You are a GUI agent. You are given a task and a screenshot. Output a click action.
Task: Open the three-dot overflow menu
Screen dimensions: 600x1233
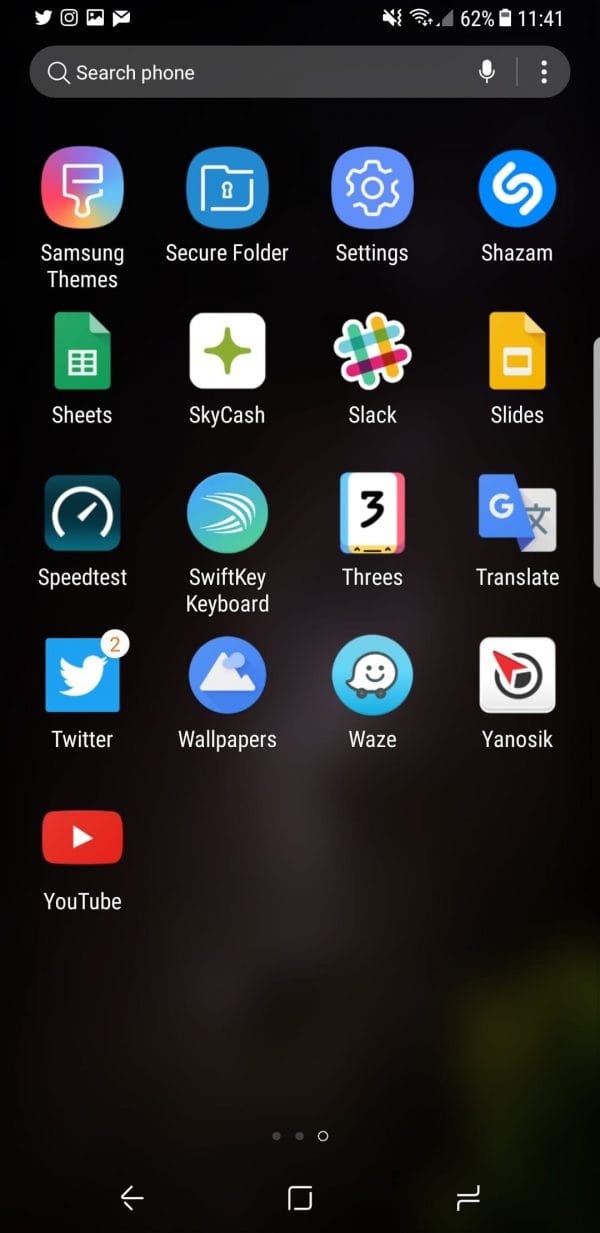click(x=544, y=72)
